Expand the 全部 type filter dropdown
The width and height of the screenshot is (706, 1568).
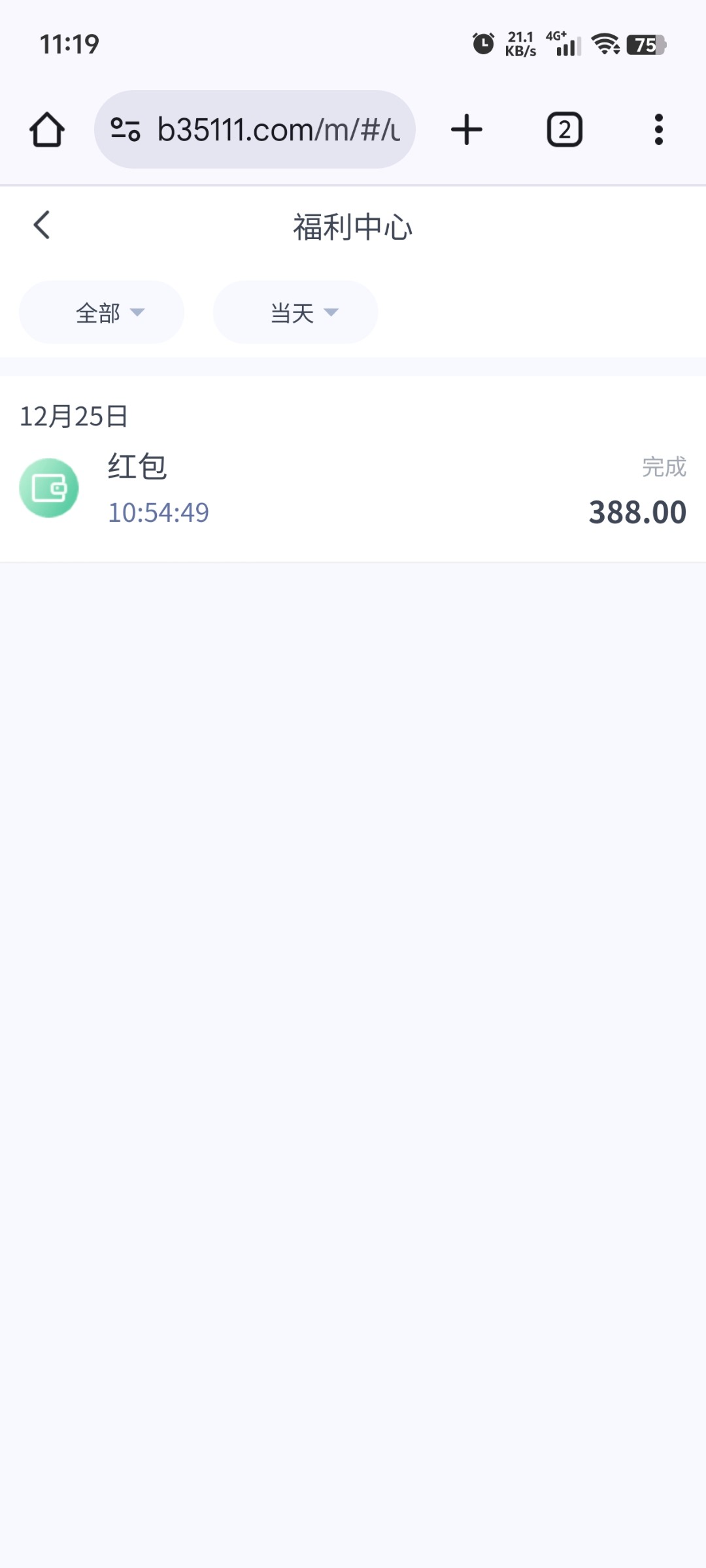[x=101, y=312]
